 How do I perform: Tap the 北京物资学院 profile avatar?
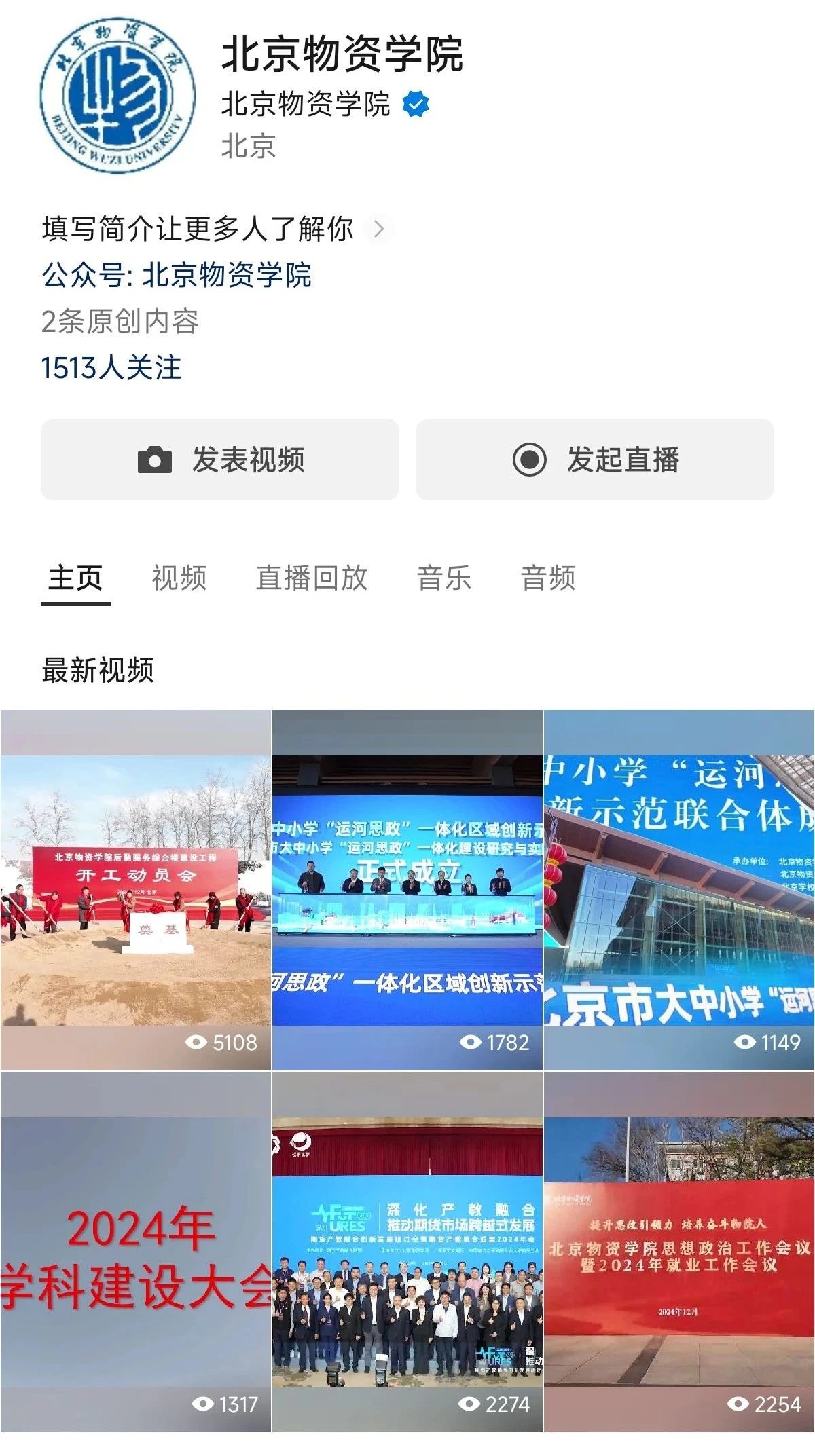(117, 96)
